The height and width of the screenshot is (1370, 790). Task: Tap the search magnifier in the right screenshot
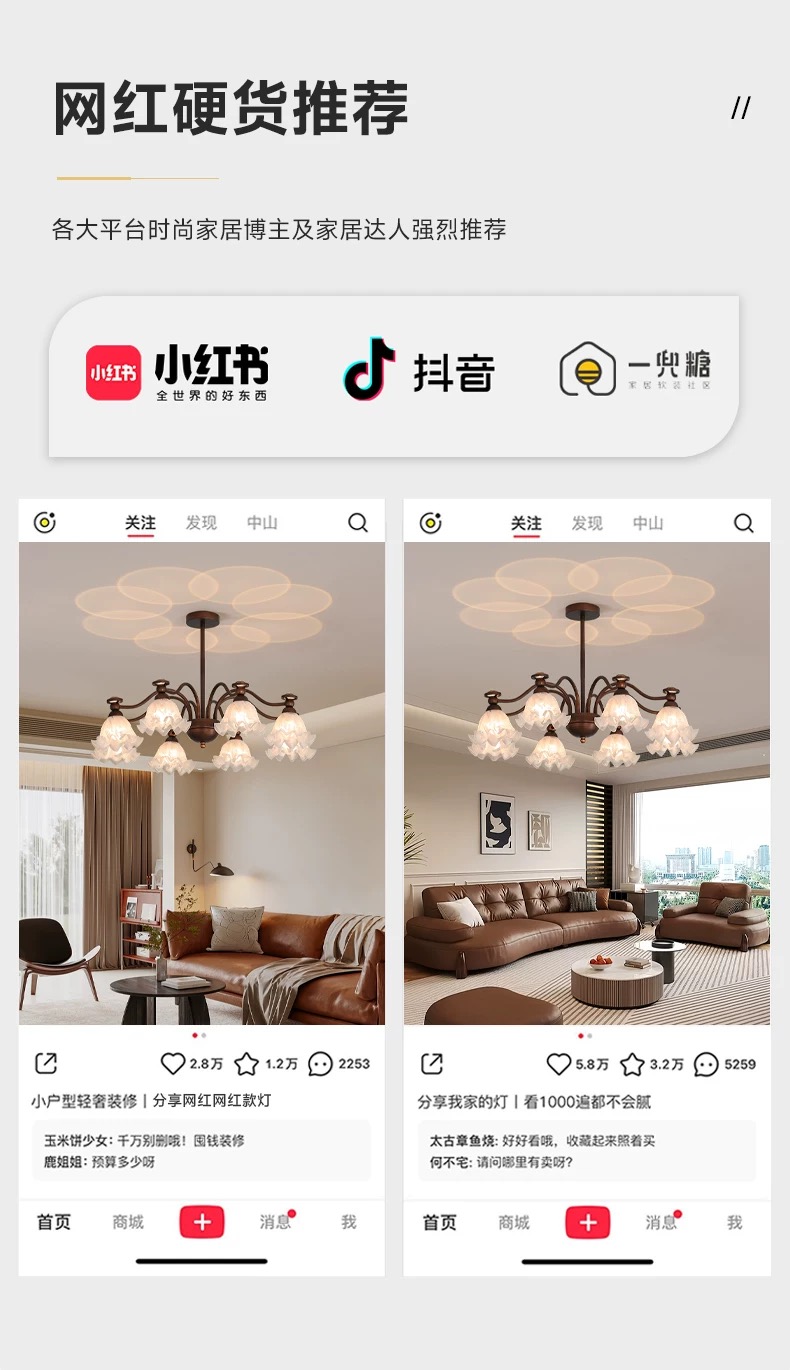(x=744, y=523)
